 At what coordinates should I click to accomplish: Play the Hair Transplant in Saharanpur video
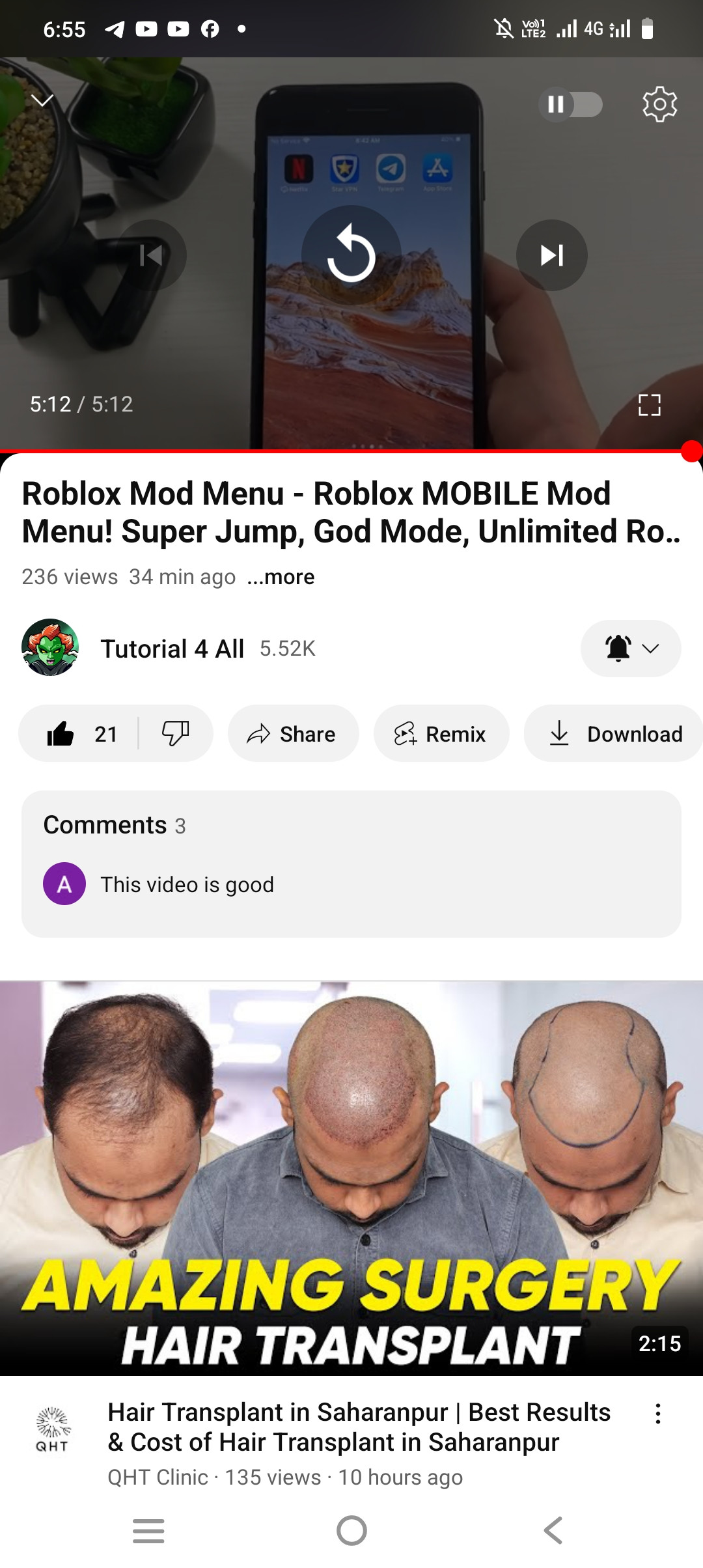click(351, 1177)
